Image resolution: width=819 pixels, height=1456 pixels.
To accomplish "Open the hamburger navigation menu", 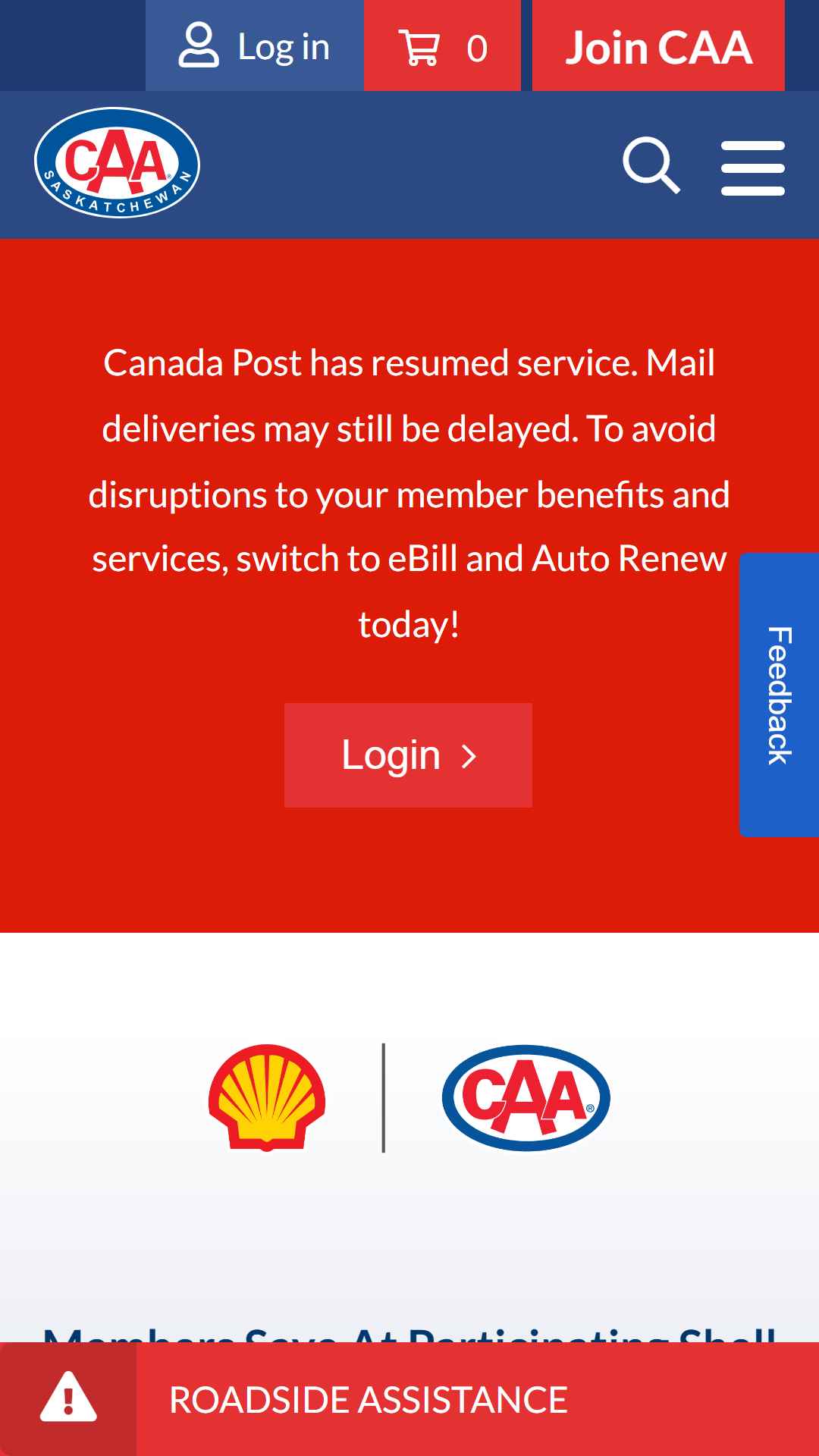I will [x=752, y=168].
